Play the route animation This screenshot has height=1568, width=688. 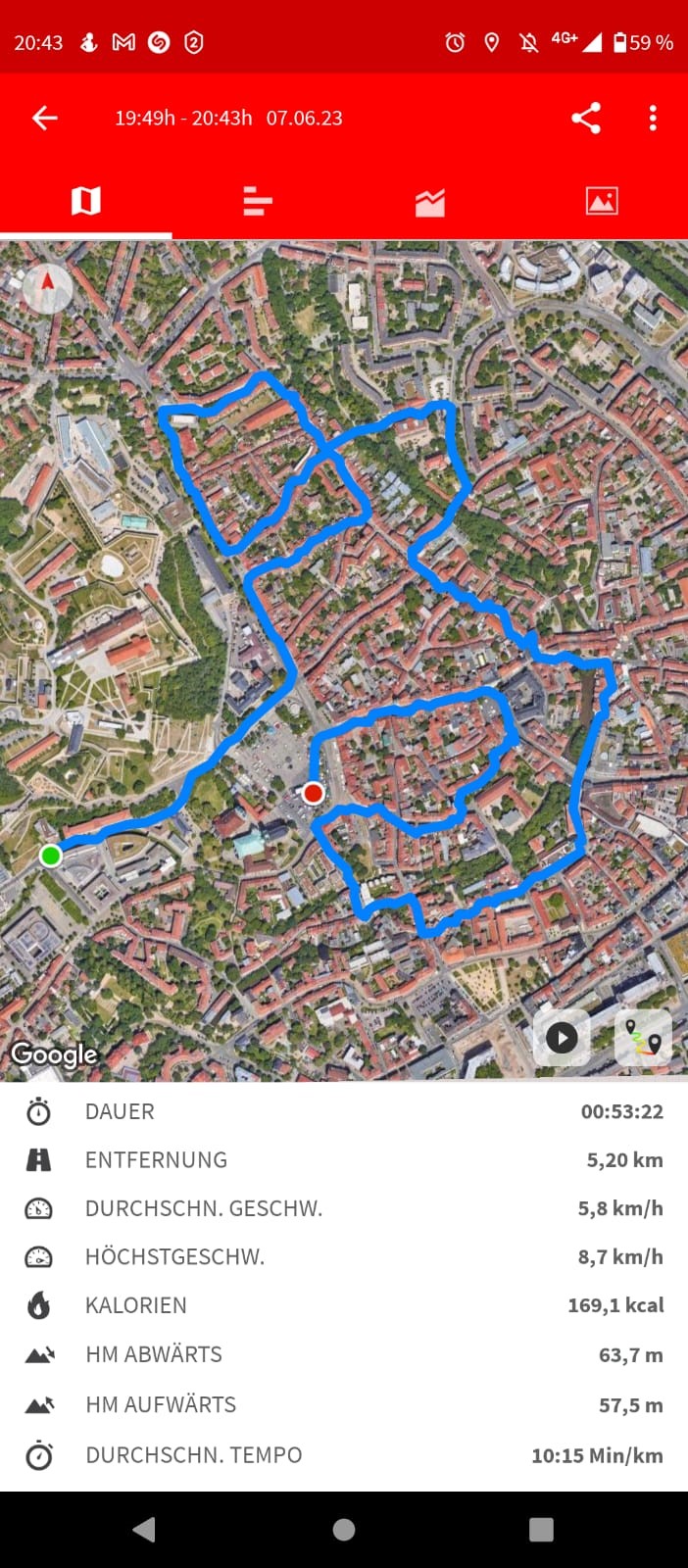(562, 1037)
